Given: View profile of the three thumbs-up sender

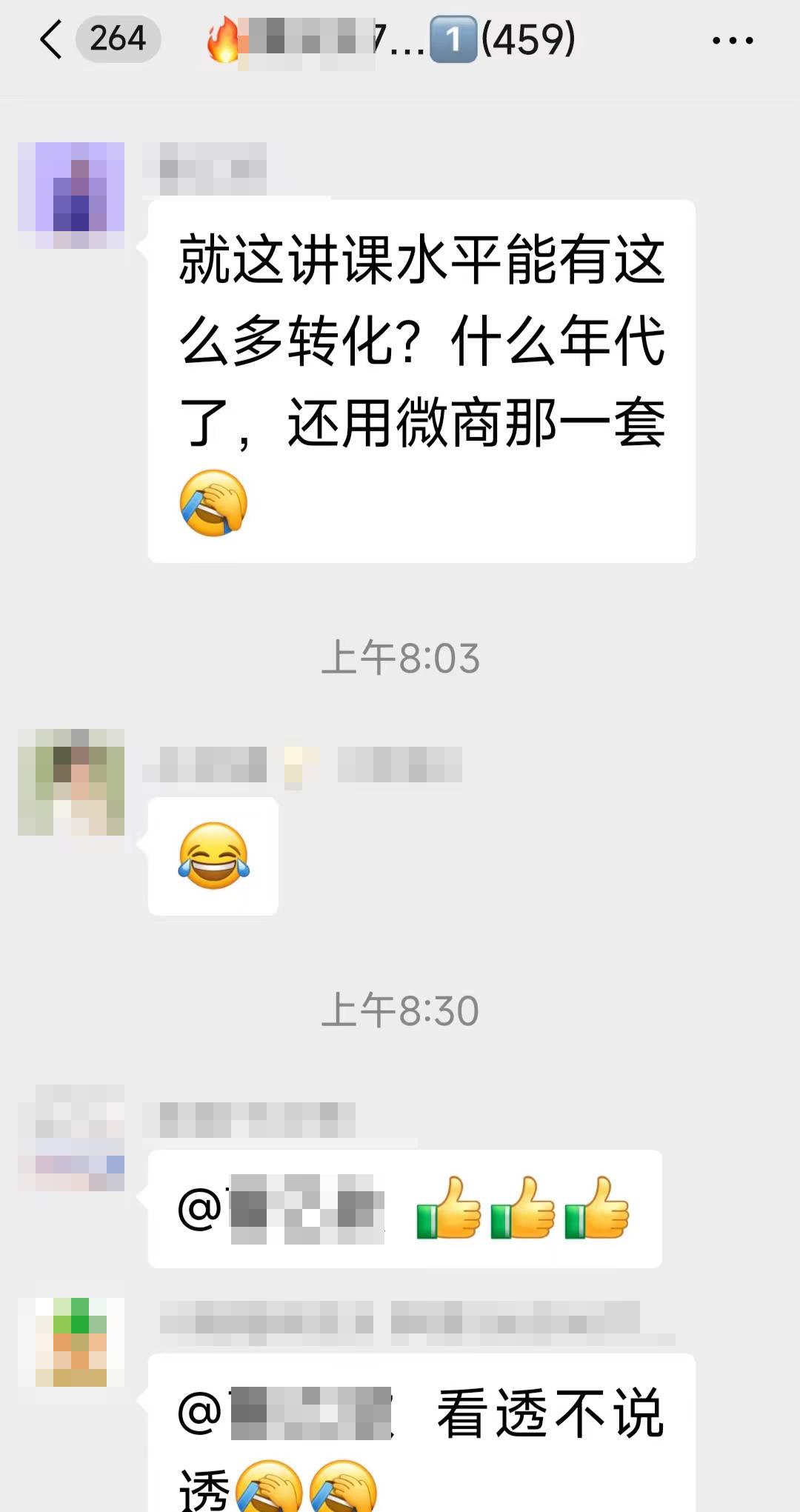Looking at the screenshot, I should pyautogui.click(x=71, y=1138).
